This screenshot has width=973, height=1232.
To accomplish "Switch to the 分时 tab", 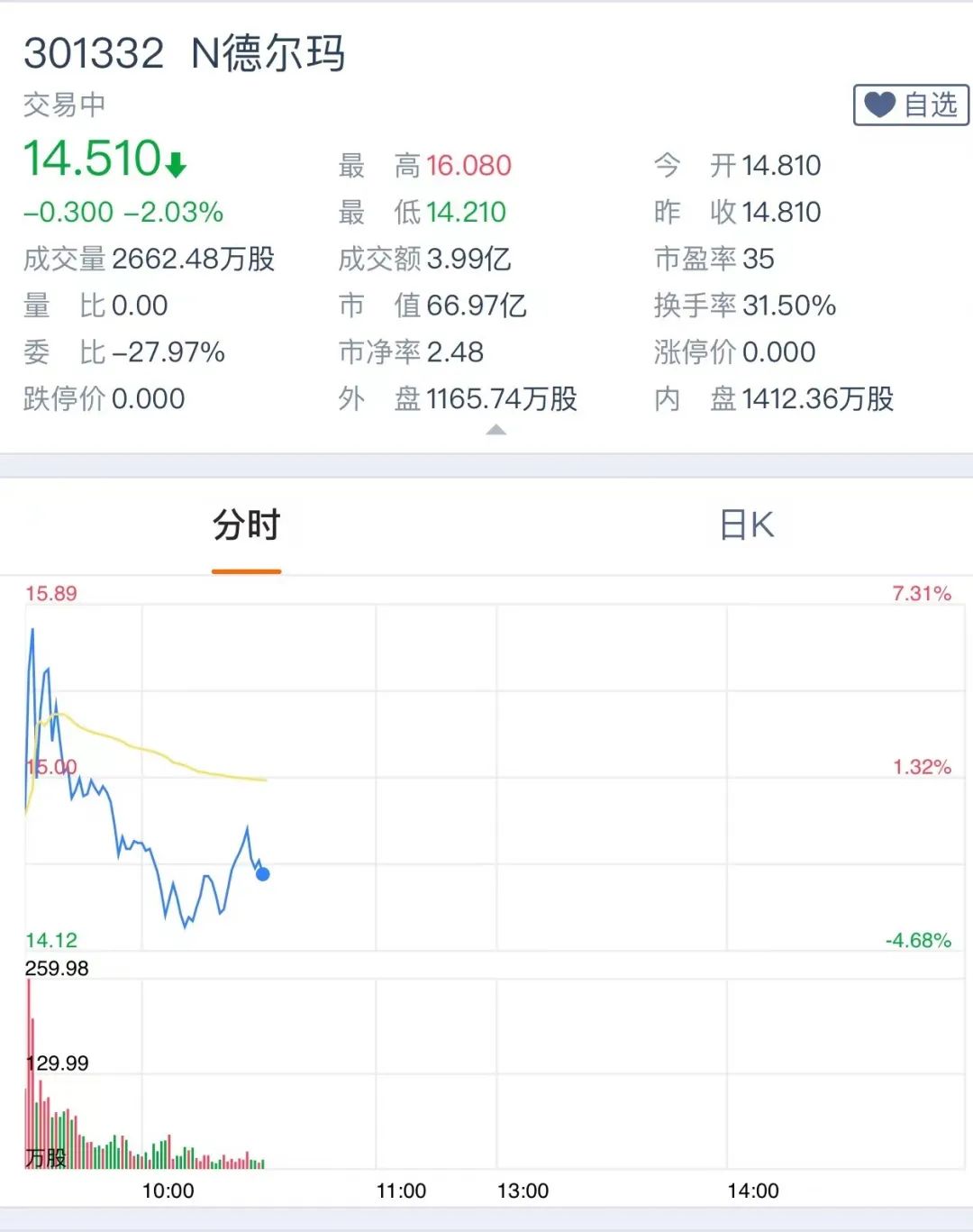I will click(x=246, y=525).
